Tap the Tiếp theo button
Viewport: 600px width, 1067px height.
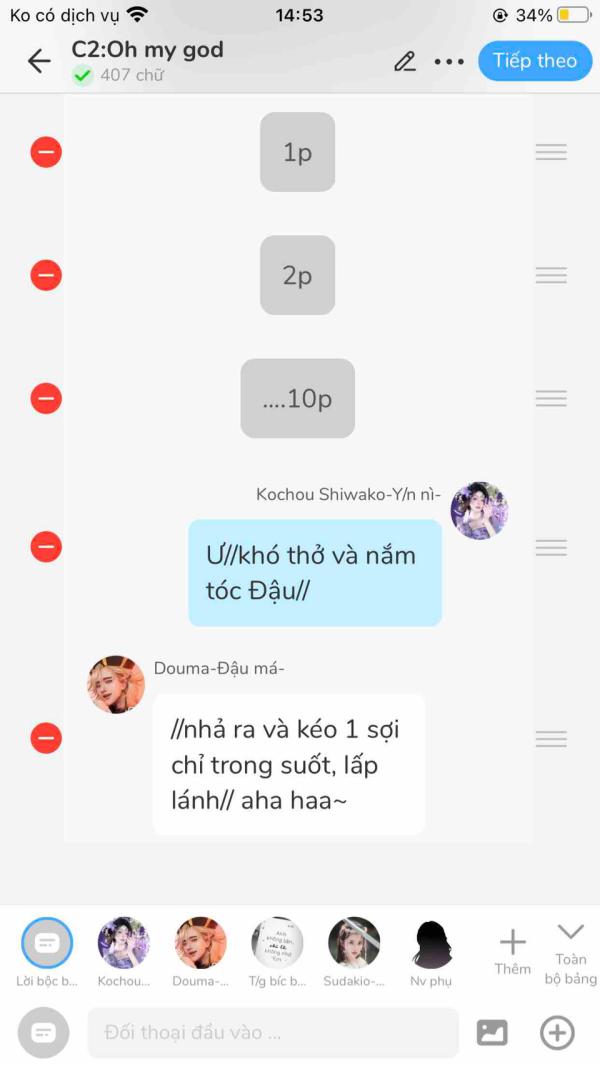click(x=535, y=61)
